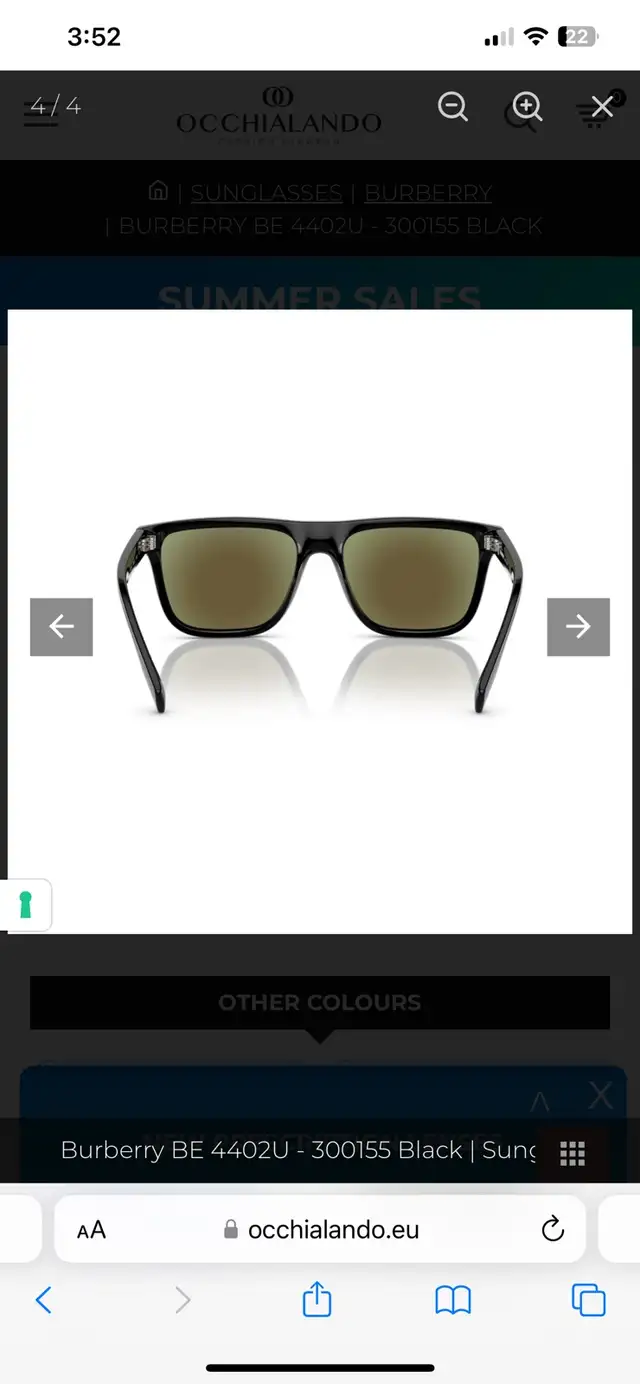Show the previous product image
640x1384 pixels.
(61, 627)
